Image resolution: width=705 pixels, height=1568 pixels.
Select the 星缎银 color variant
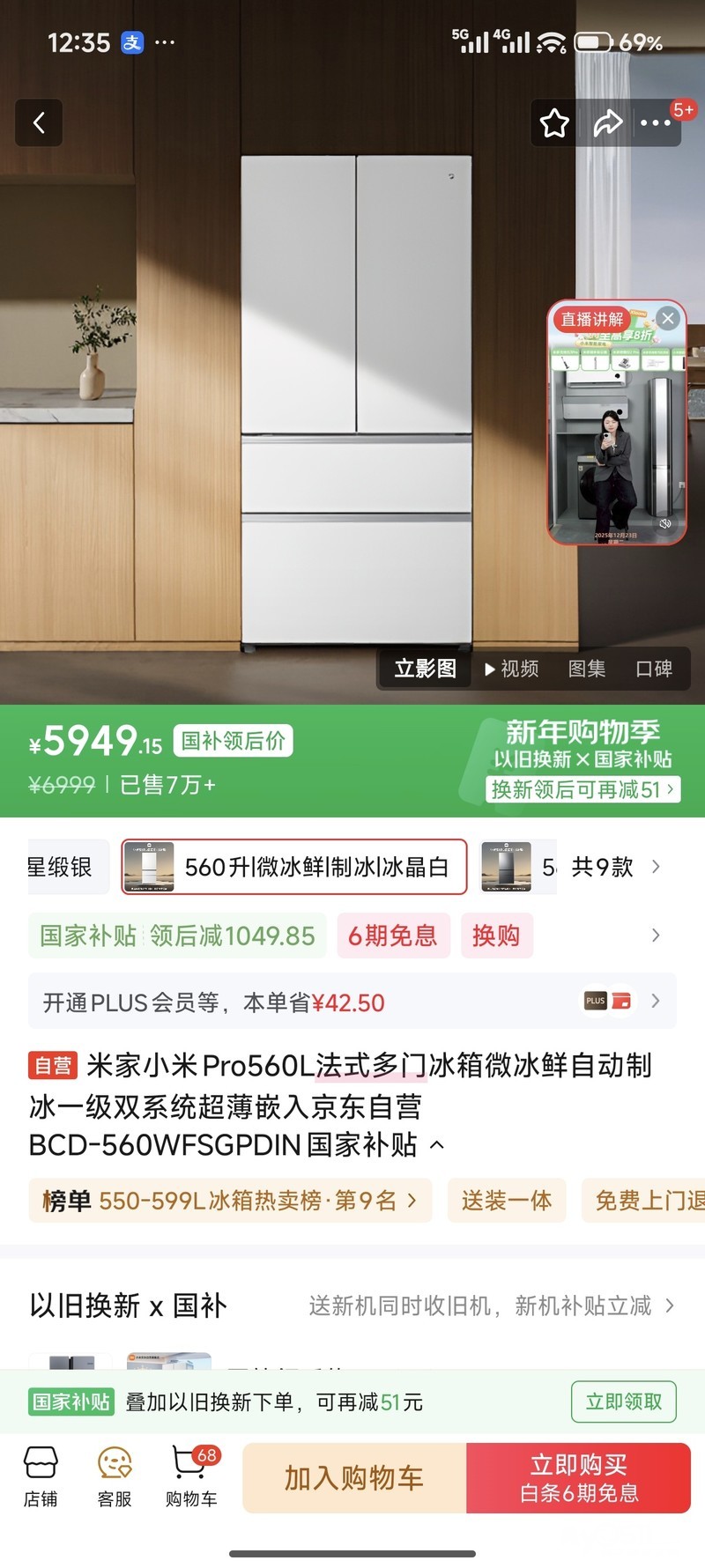(x=60, y=867)
